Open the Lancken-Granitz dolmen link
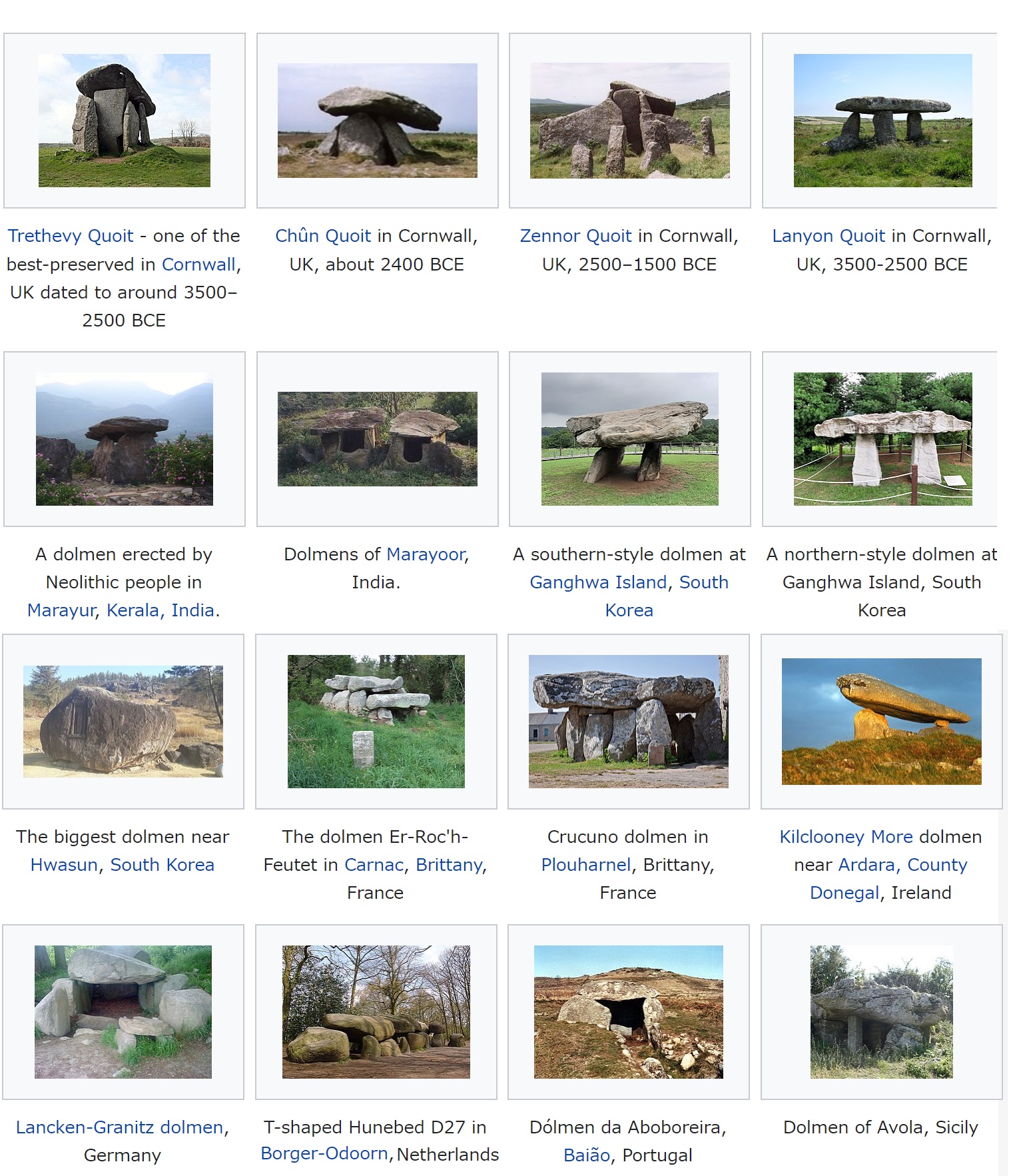 point(119,1127)
